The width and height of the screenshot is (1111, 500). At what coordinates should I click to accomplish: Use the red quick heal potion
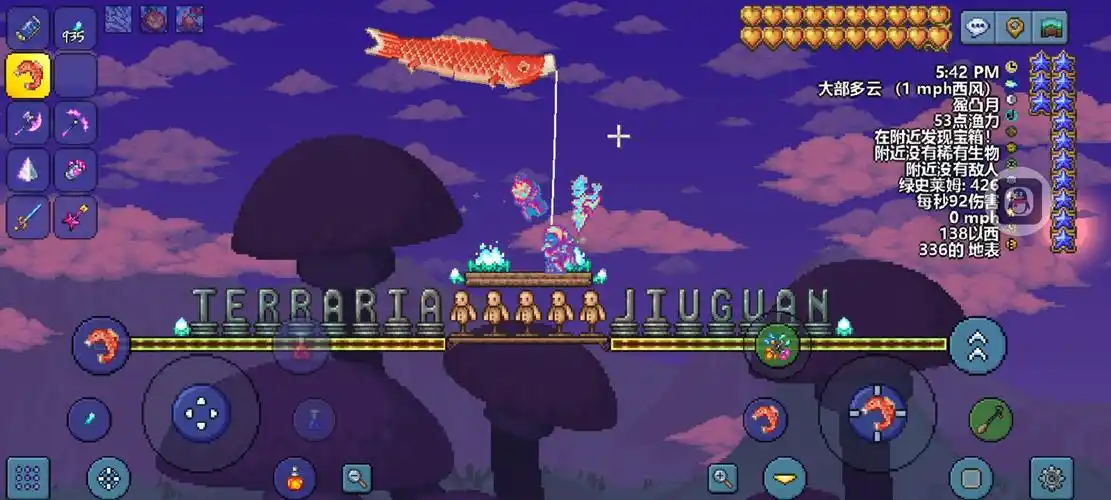click(295, 478)
